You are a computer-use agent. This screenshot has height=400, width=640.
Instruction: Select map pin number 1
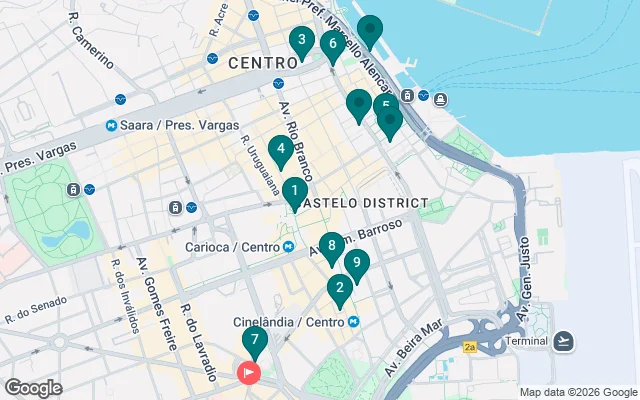coord(294,189)
